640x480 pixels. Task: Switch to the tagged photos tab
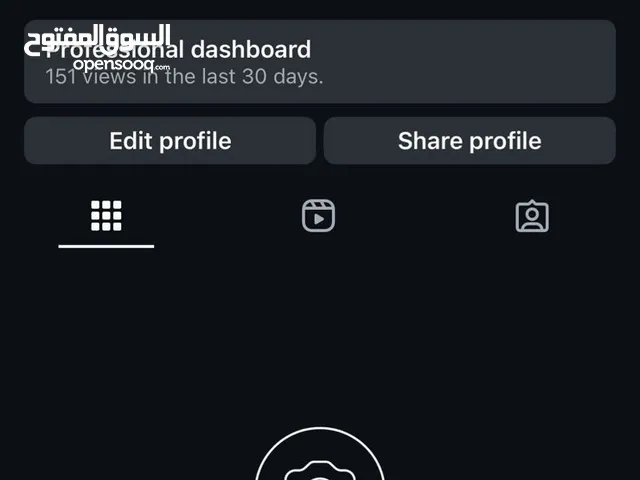pyautogui.click(x=532, y=216)
